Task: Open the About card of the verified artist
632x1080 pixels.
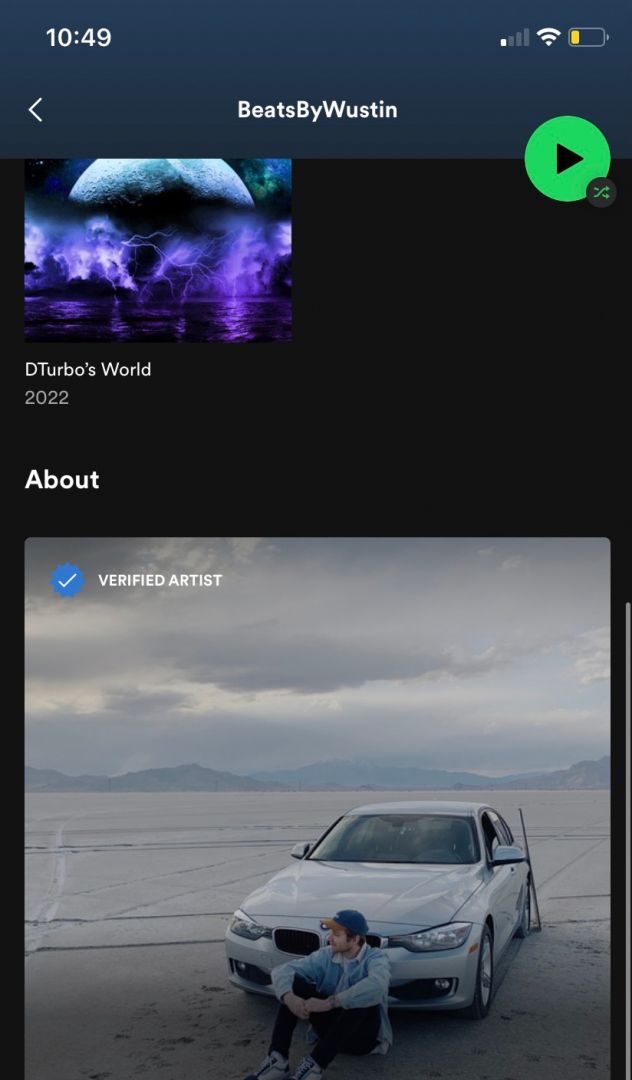Action: 317,800
